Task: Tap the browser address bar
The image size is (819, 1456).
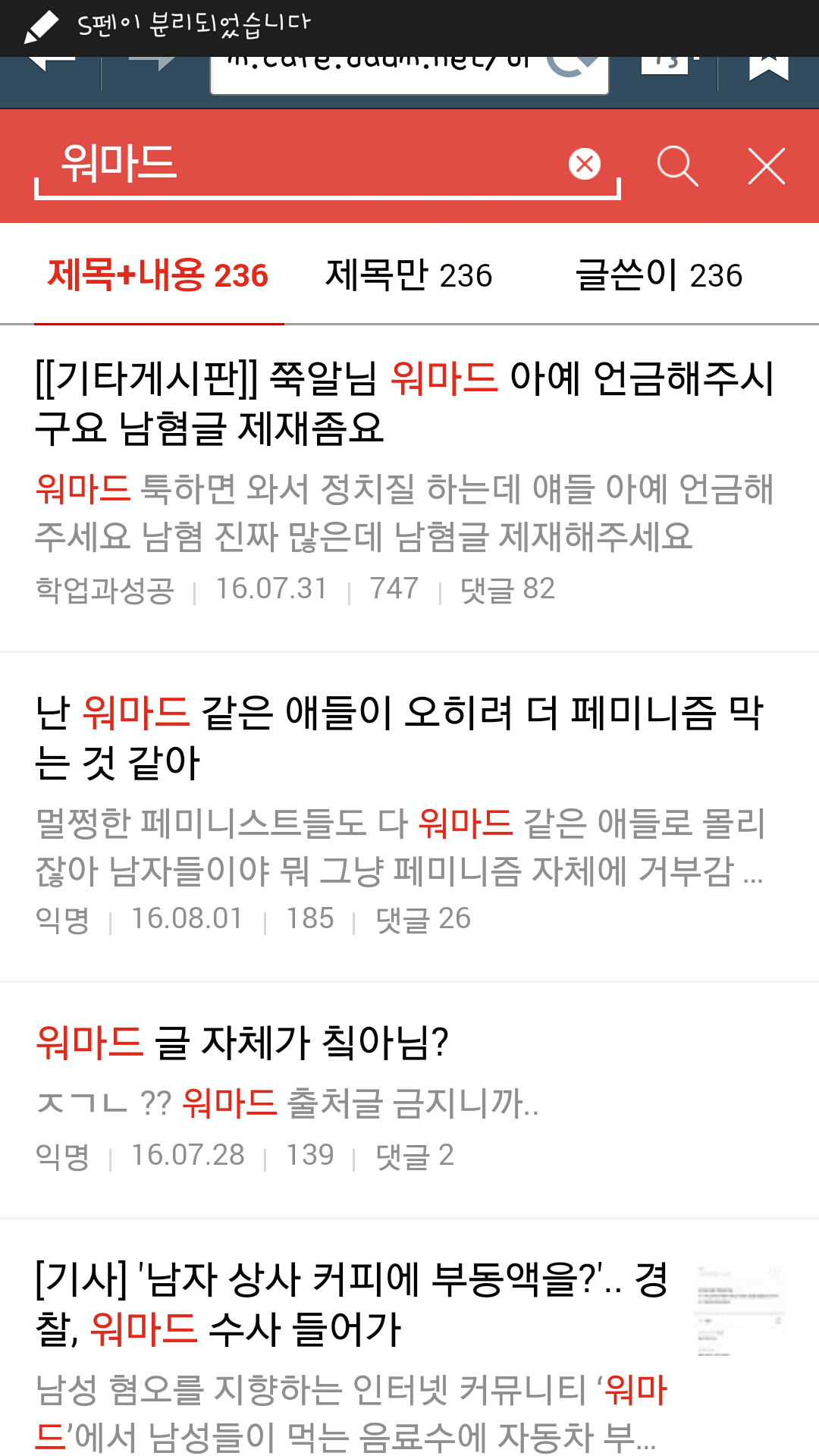Action: coord(409,75)
